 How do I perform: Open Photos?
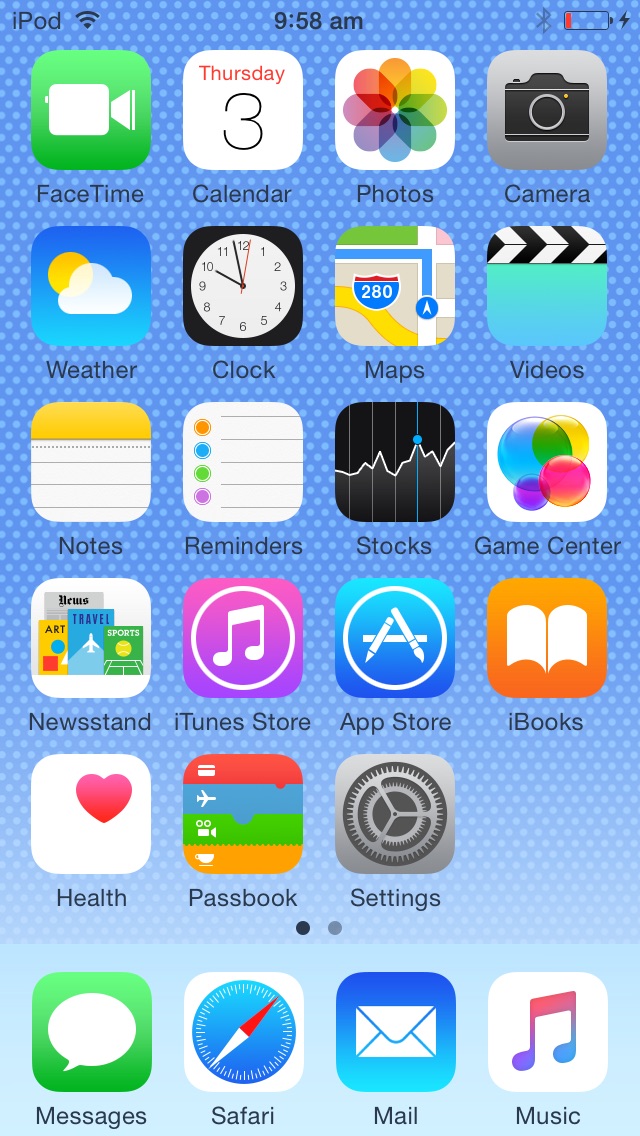[x=395, y=110]
